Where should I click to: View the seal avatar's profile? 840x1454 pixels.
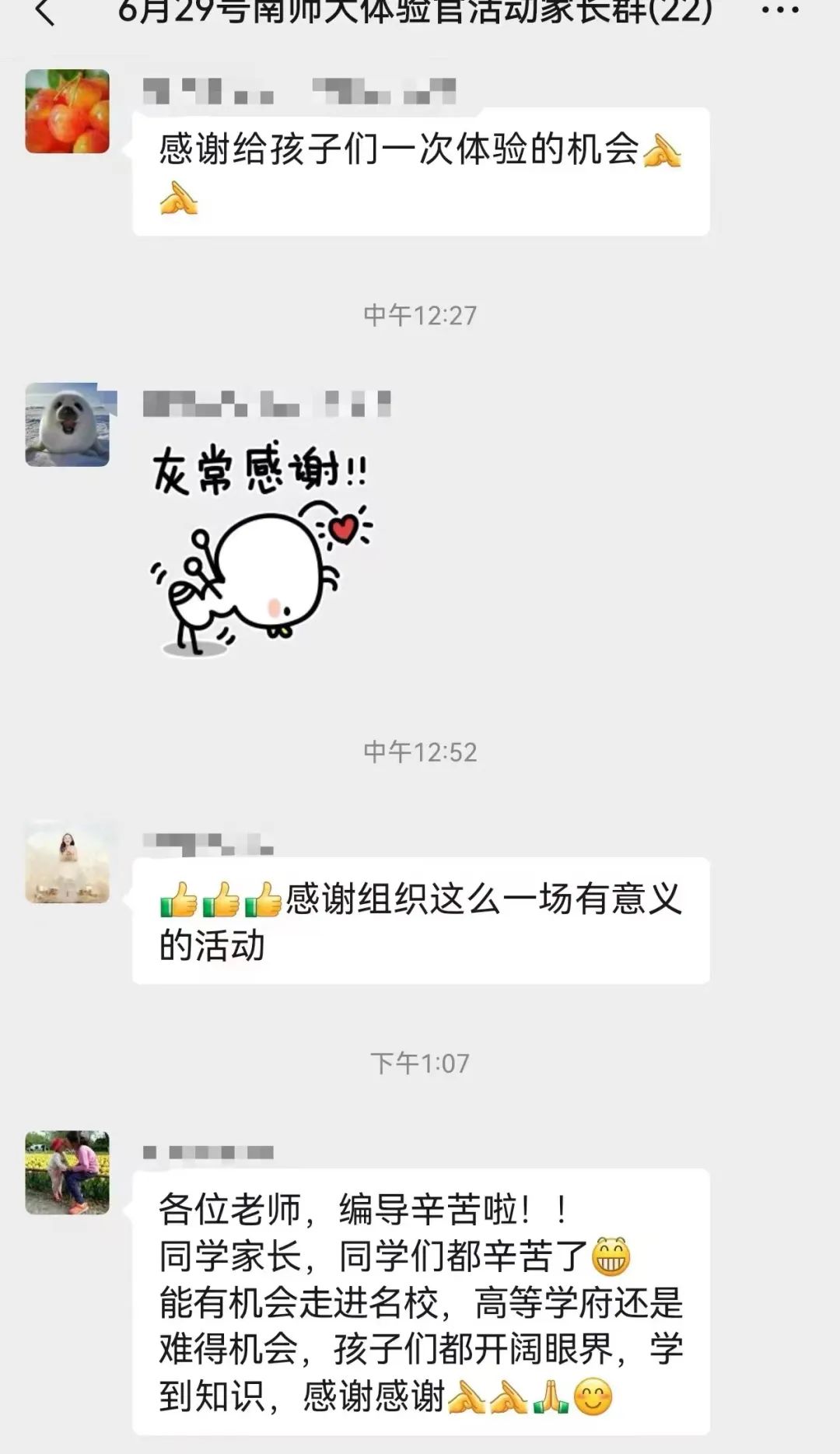[68, 425]
